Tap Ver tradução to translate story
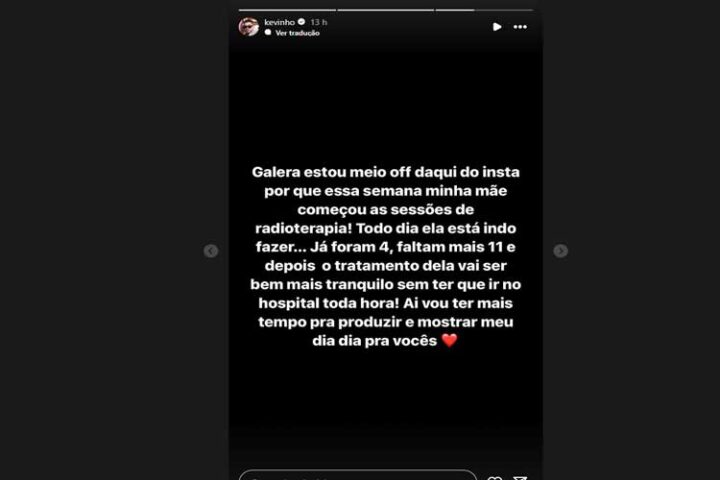The image size is (720, 480). pyautogui.click(x=295, y=33)
